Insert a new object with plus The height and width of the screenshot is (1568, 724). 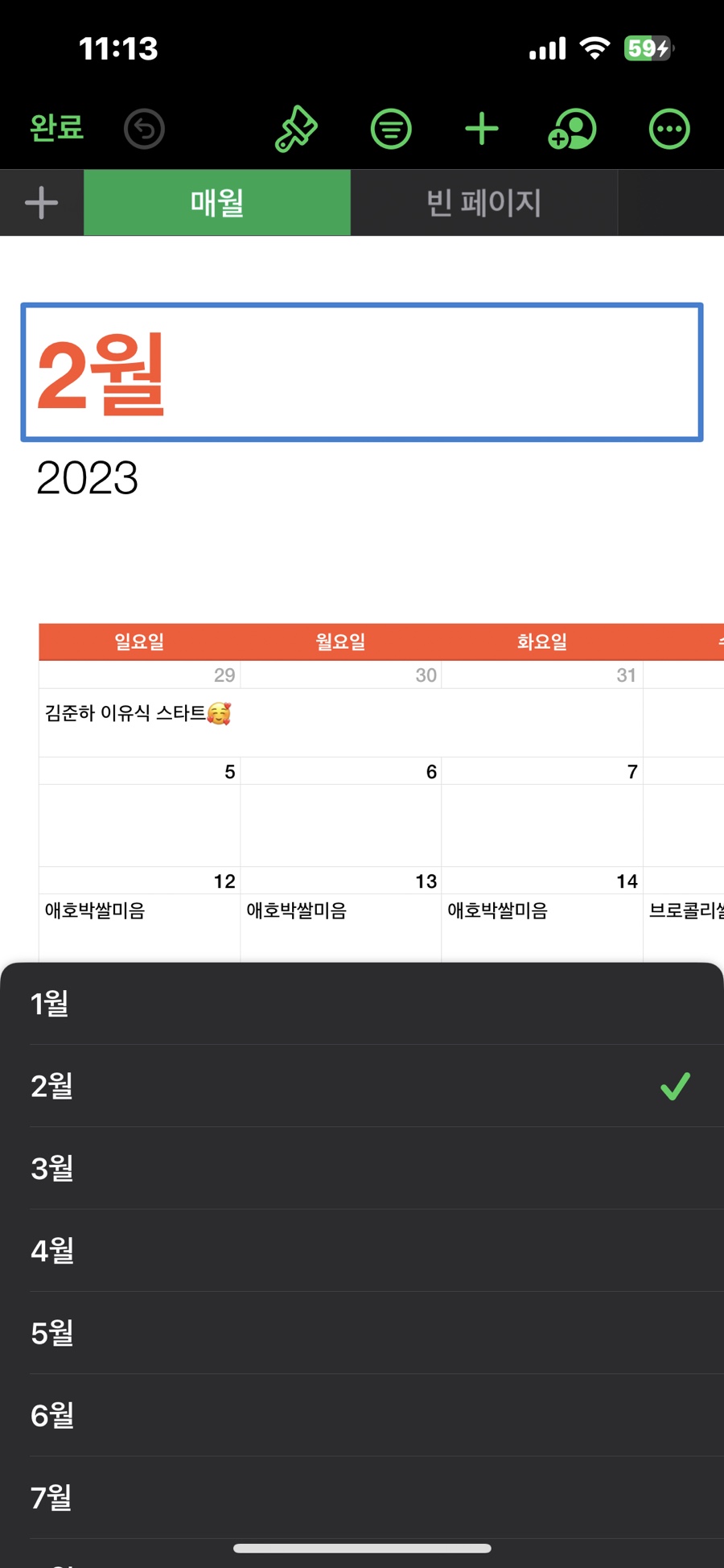pos(482,129)
